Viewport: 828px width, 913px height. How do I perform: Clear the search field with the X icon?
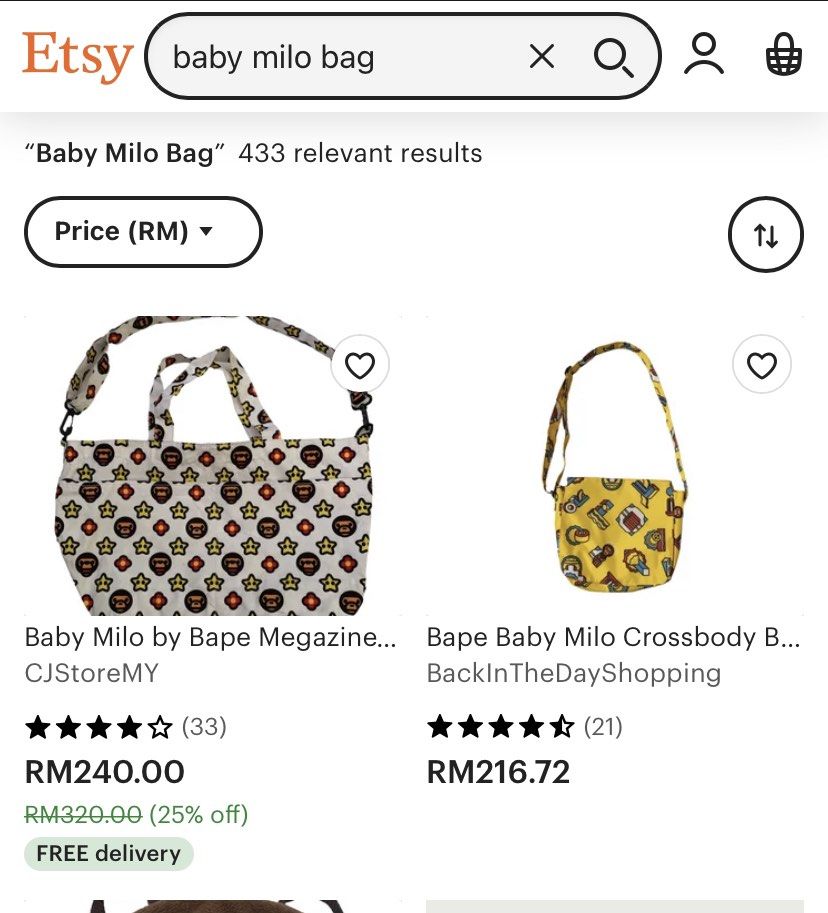pos(541,57)
